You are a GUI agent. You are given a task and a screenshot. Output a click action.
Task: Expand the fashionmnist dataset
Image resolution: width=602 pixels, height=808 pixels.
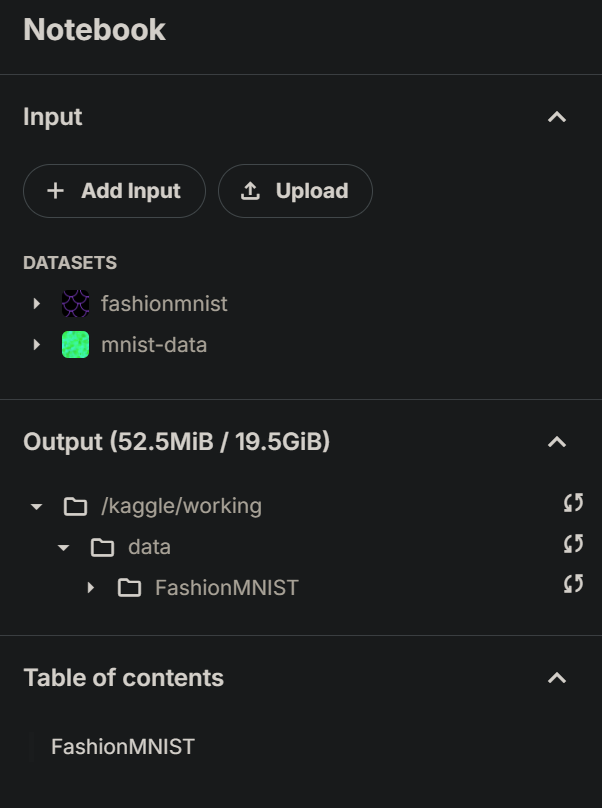(x=37, y=303)
